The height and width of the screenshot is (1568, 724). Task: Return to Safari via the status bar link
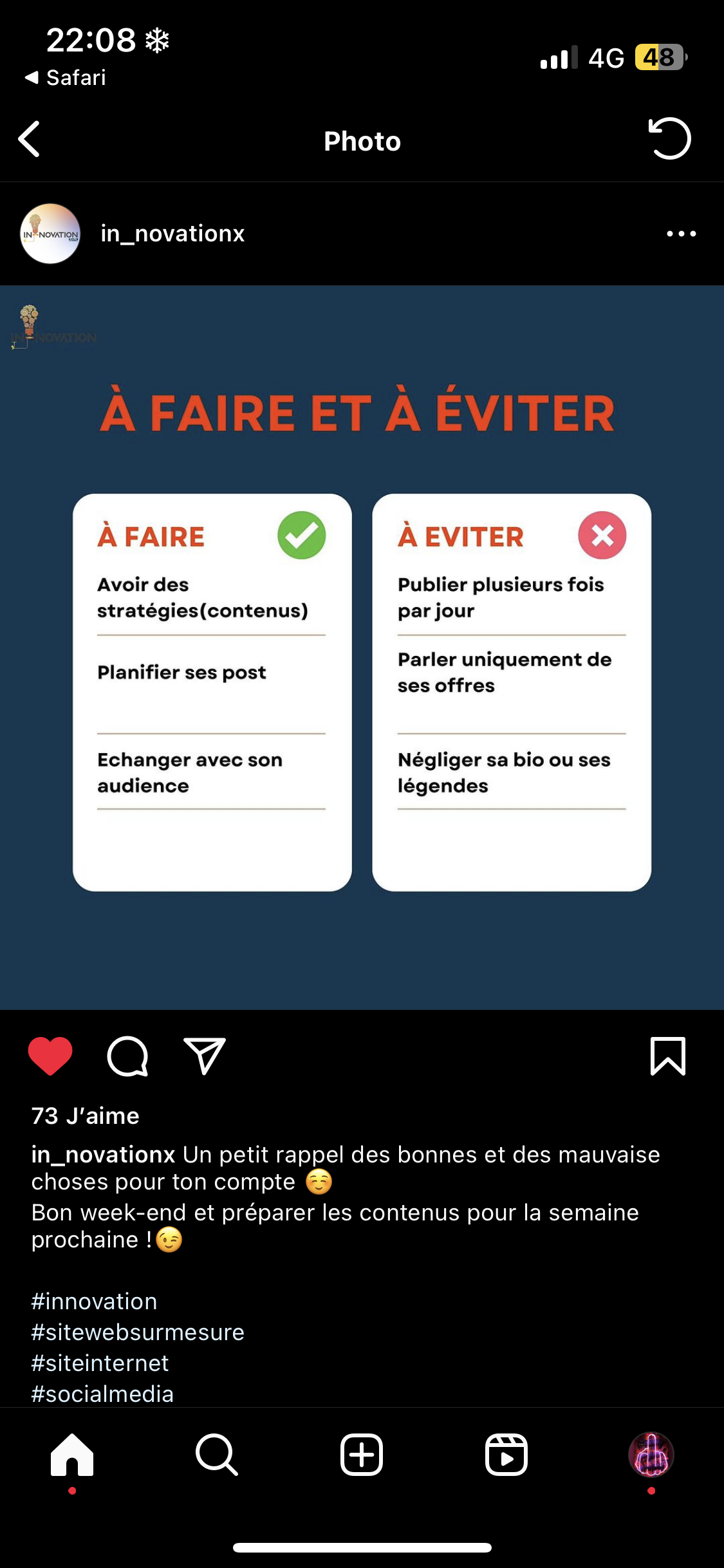[66, 78]
